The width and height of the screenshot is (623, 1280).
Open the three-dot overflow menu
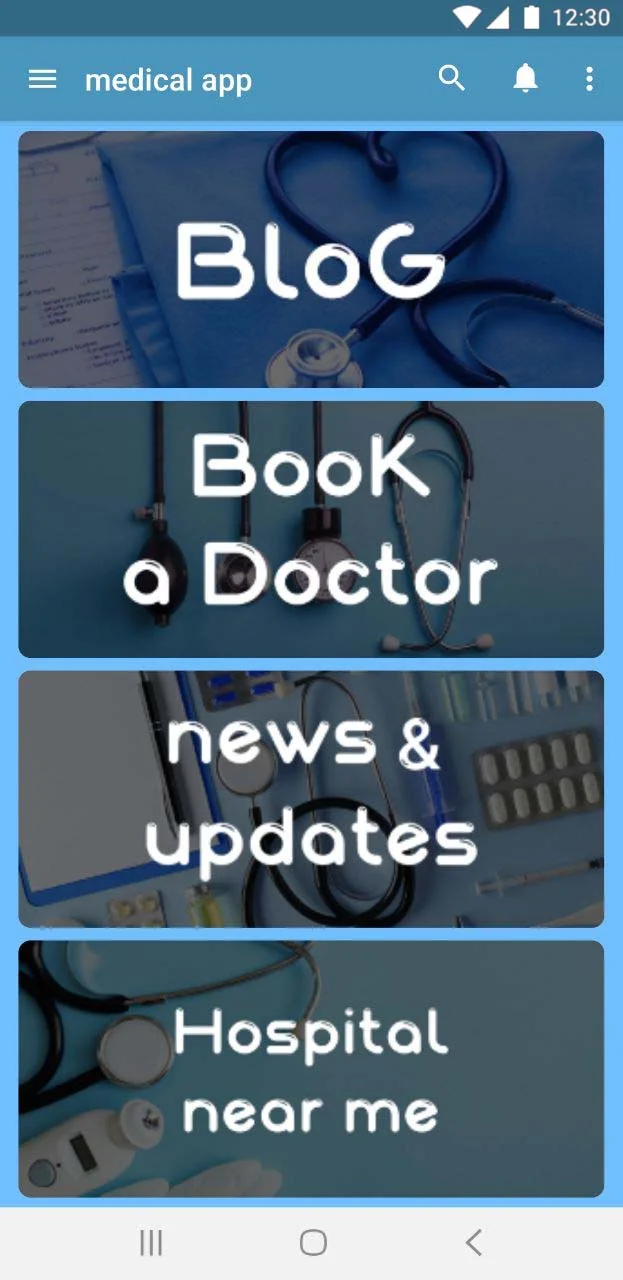click(x=589, y=78)
